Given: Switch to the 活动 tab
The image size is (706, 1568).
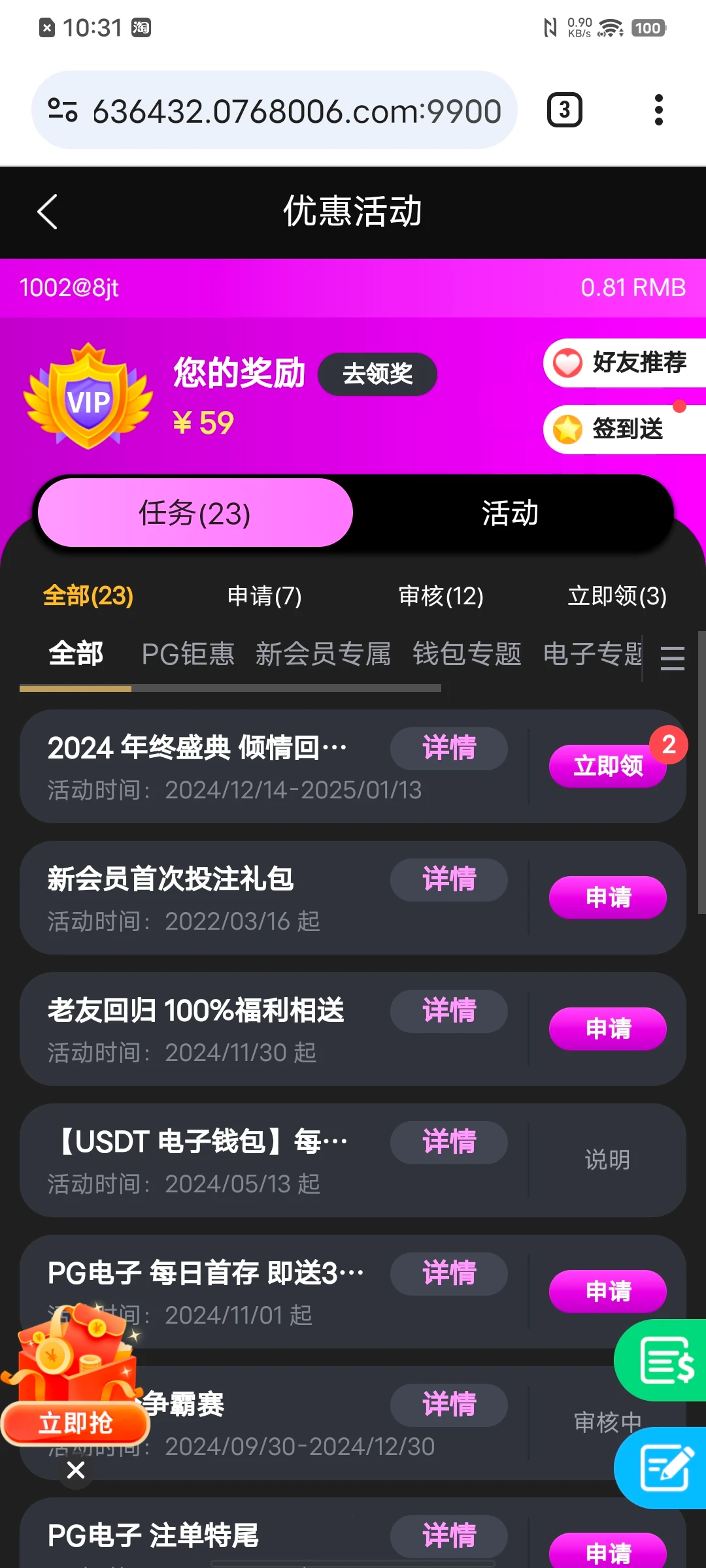Looking at the screenshot, I should 509,514.
